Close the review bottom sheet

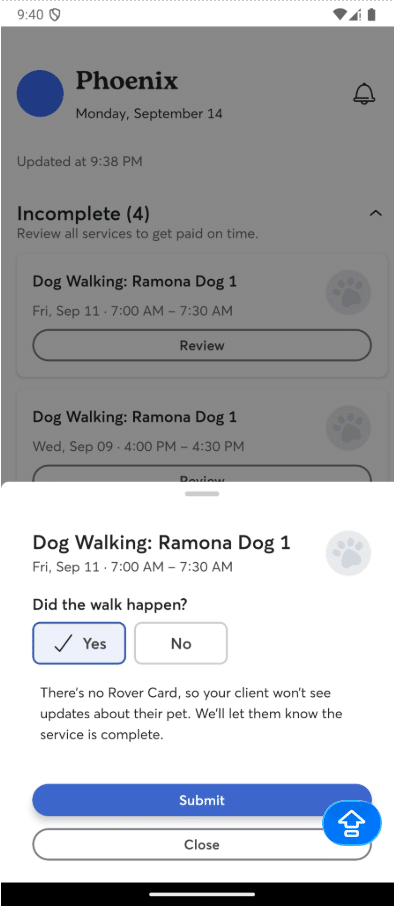(202, 845)
